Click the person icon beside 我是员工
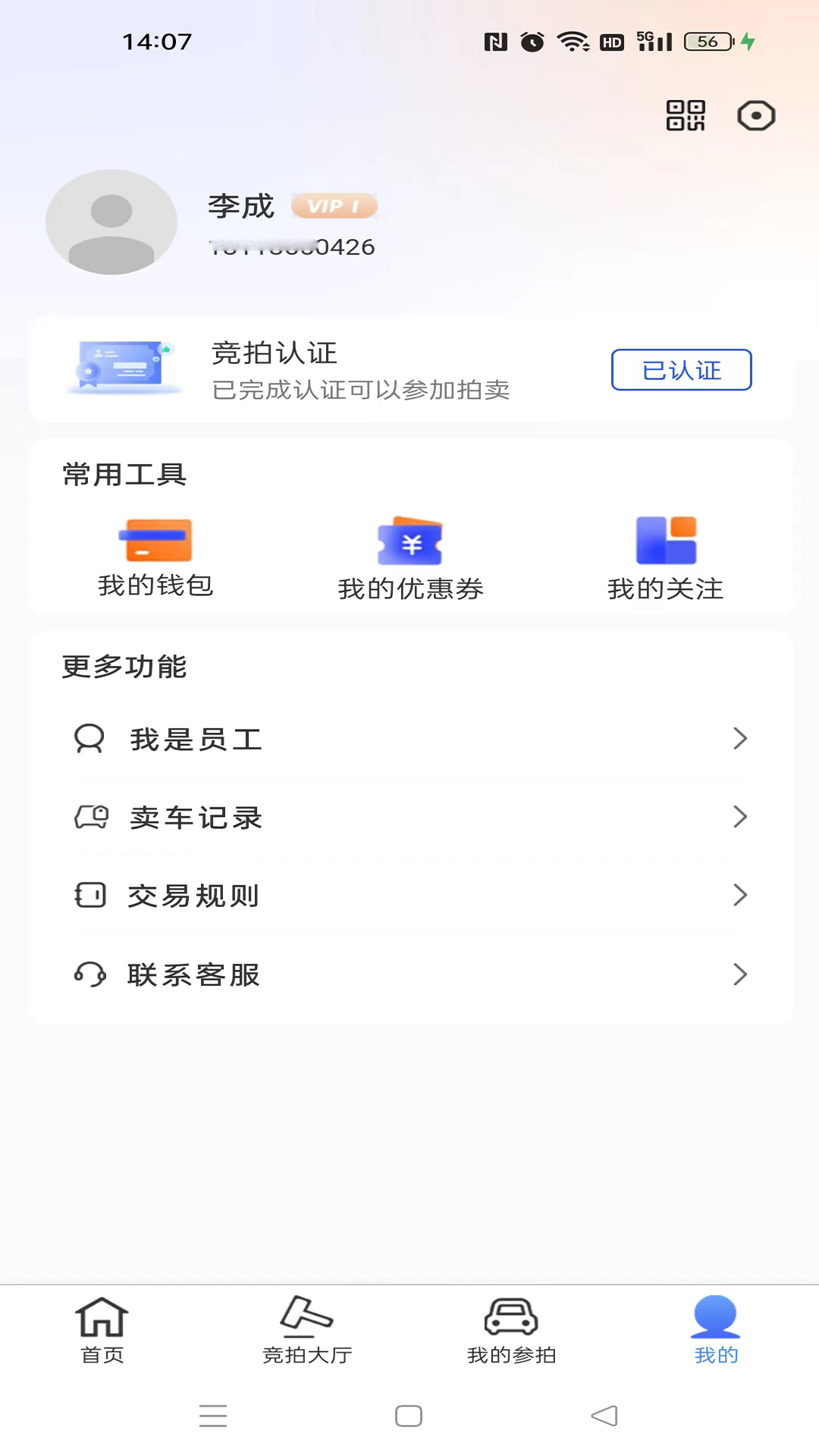819x1456 pixels. tap(89, 739)
